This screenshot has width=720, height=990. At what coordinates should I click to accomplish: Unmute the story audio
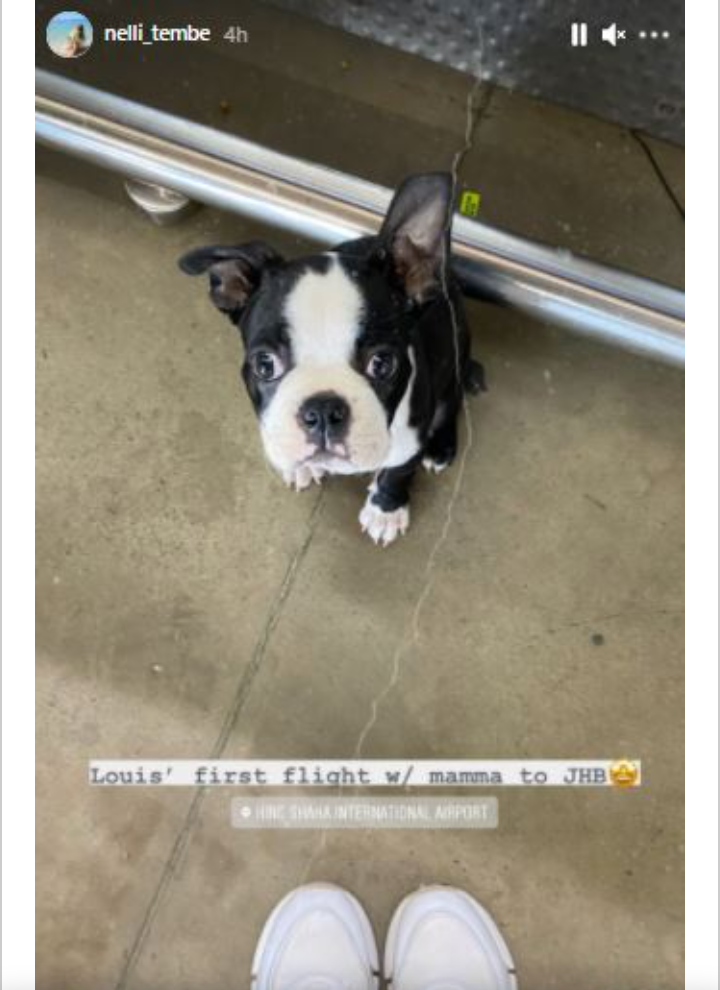click(x=613, y=35)
